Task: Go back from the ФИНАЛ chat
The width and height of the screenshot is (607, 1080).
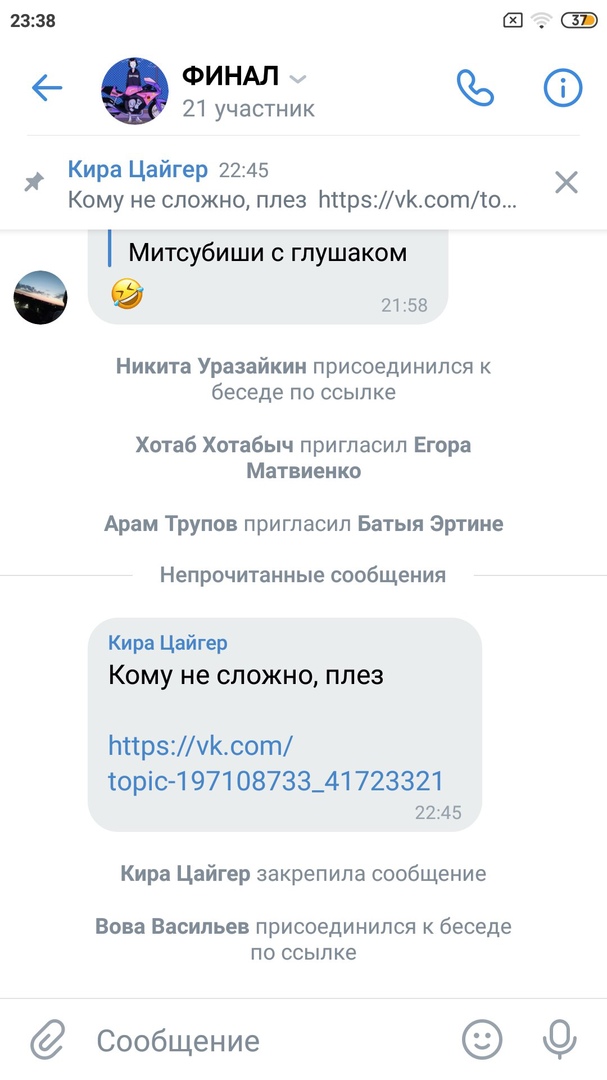Action: click(47, 88)
